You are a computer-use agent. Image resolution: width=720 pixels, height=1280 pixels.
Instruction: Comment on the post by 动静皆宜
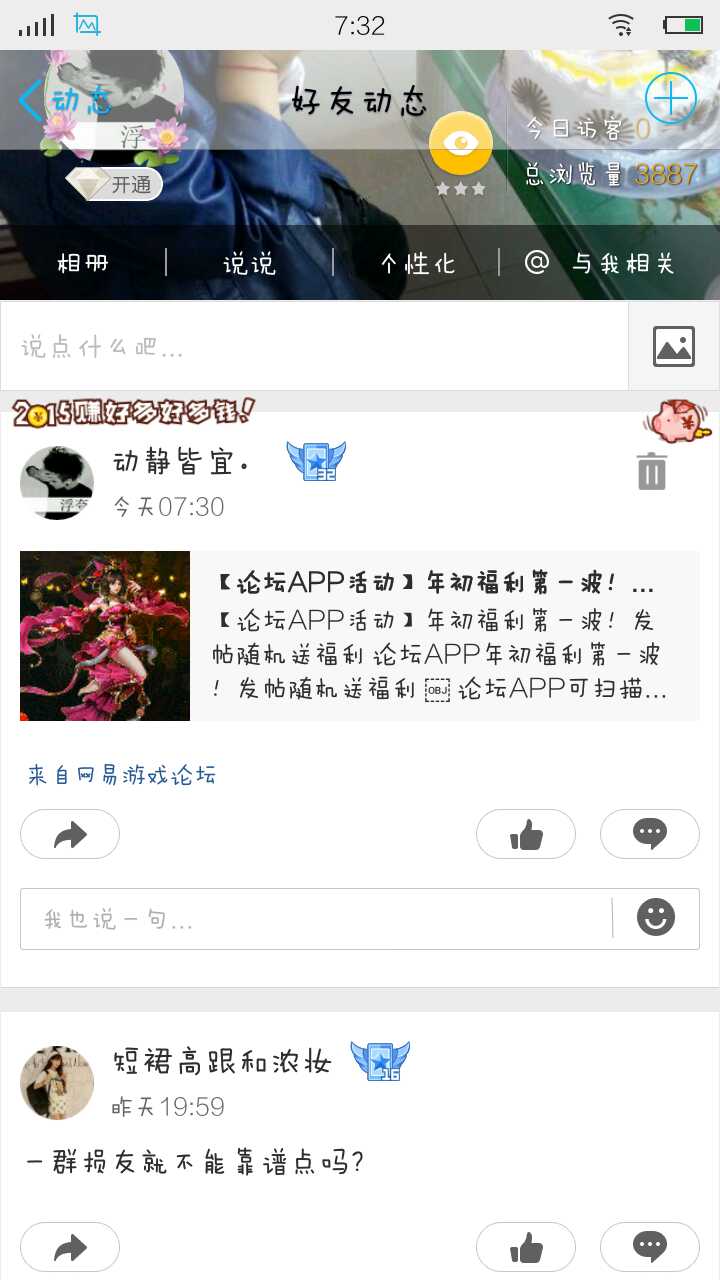tap(650, 834)
